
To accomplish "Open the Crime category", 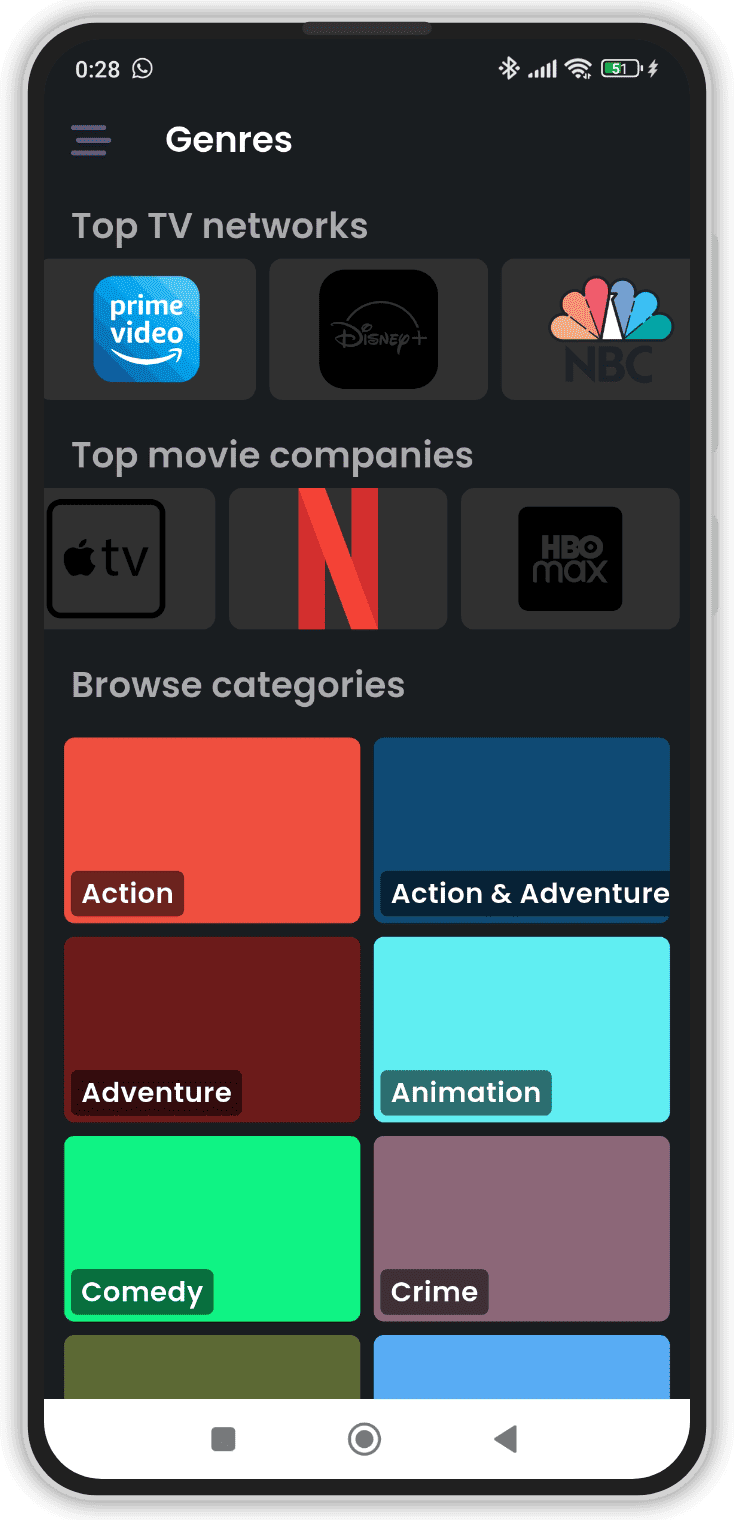I will [522, 1228].
